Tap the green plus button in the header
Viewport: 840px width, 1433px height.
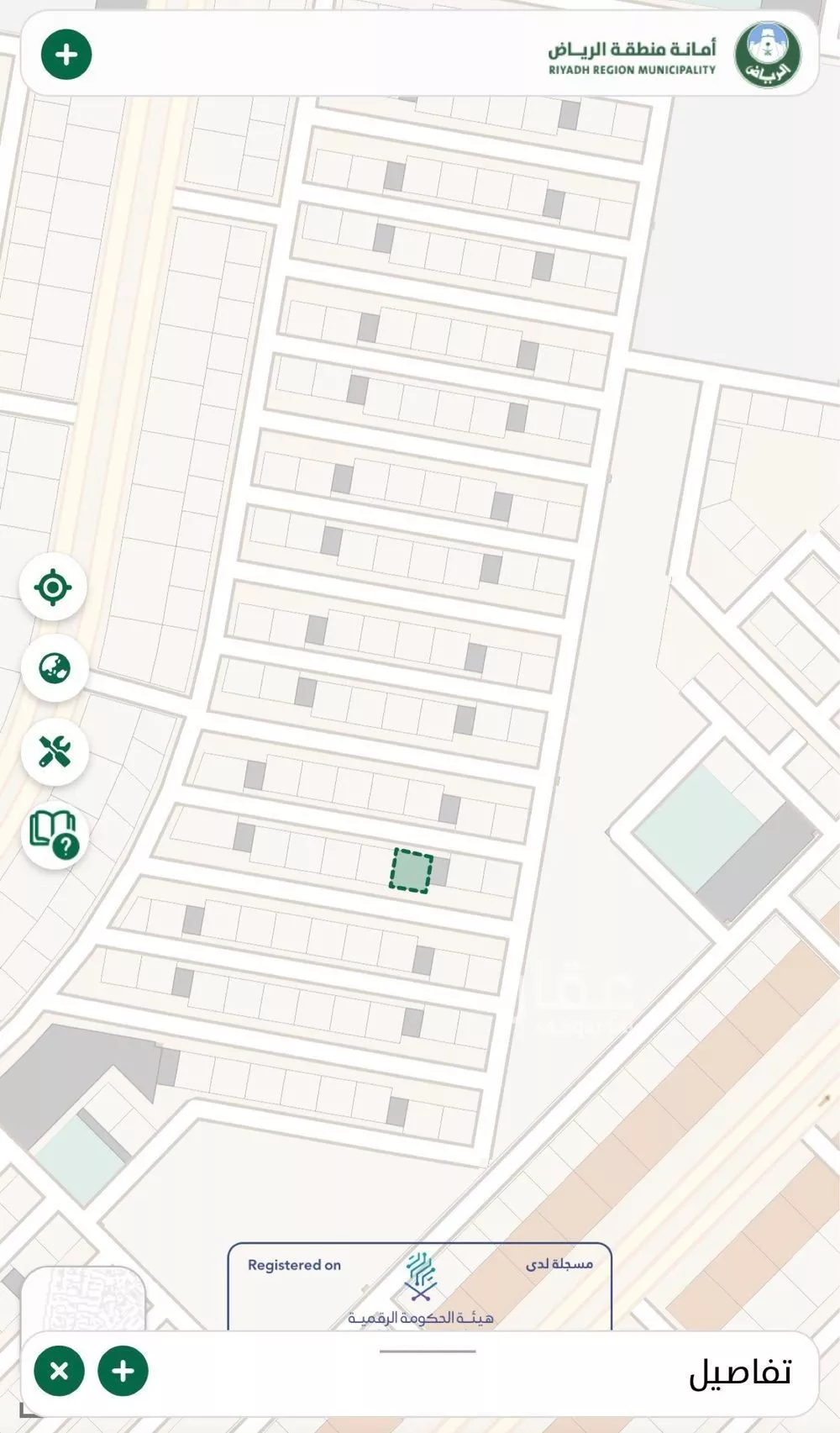66,55
